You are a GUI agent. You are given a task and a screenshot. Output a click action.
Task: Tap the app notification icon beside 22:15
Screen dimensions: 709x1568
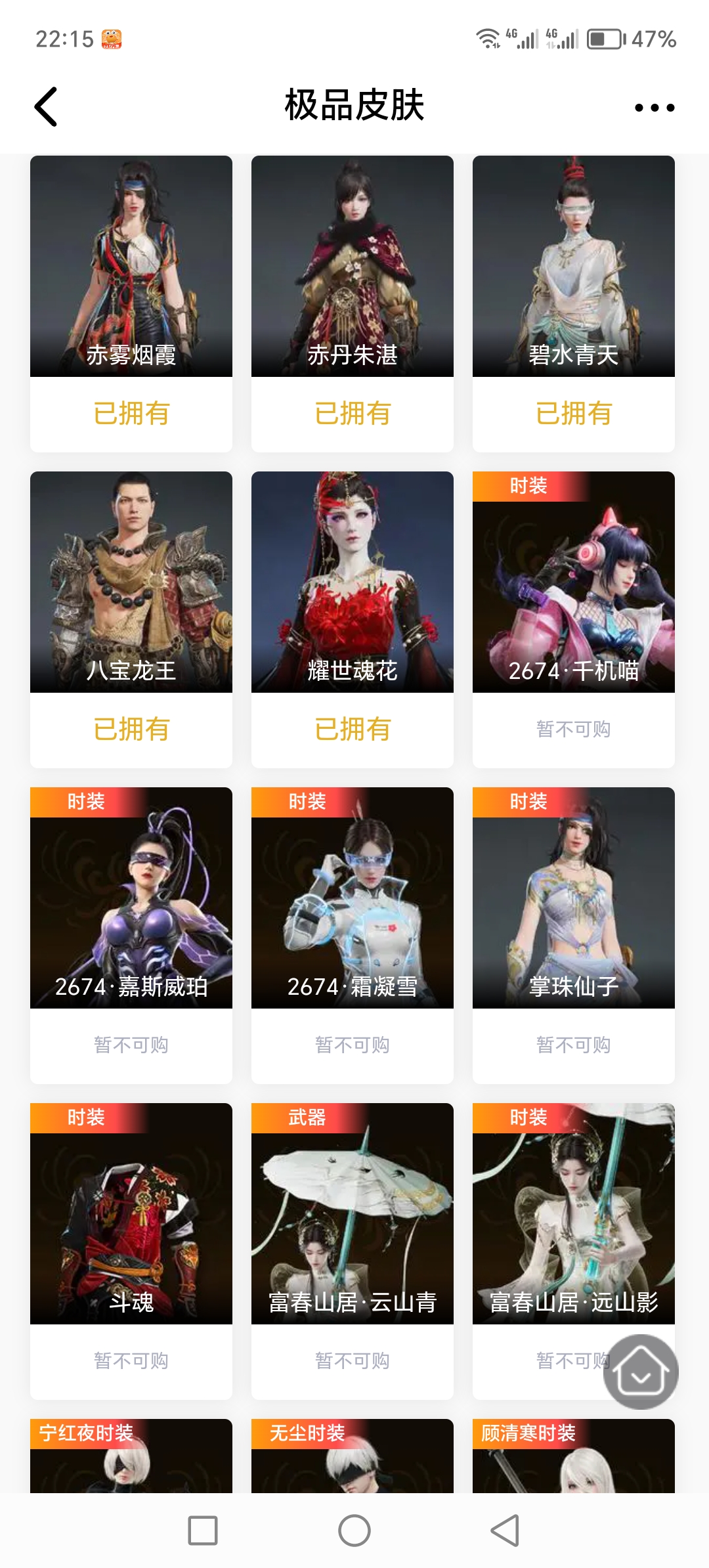pyautogui.click(x=112, y=40)
